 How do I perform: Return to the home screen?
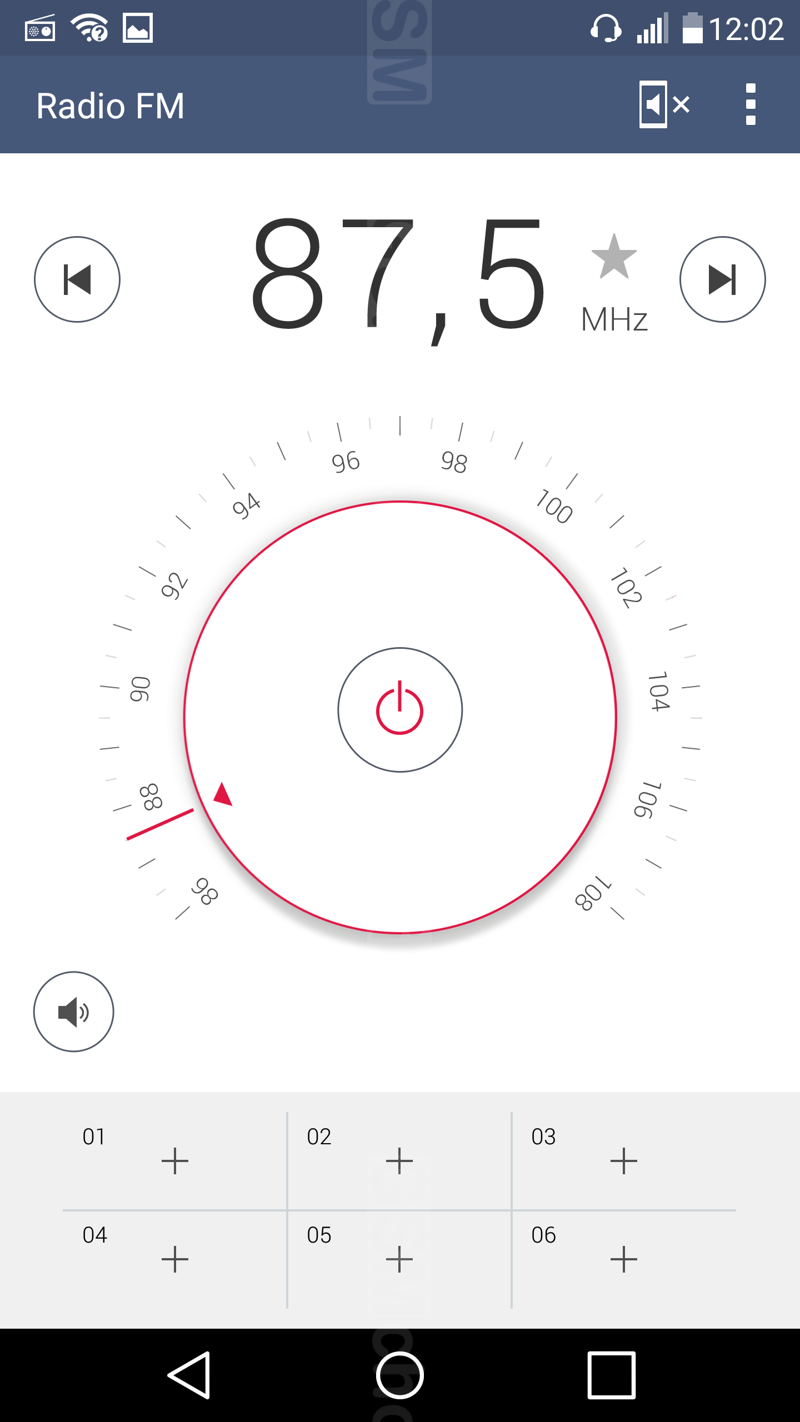pos(400,1375)
